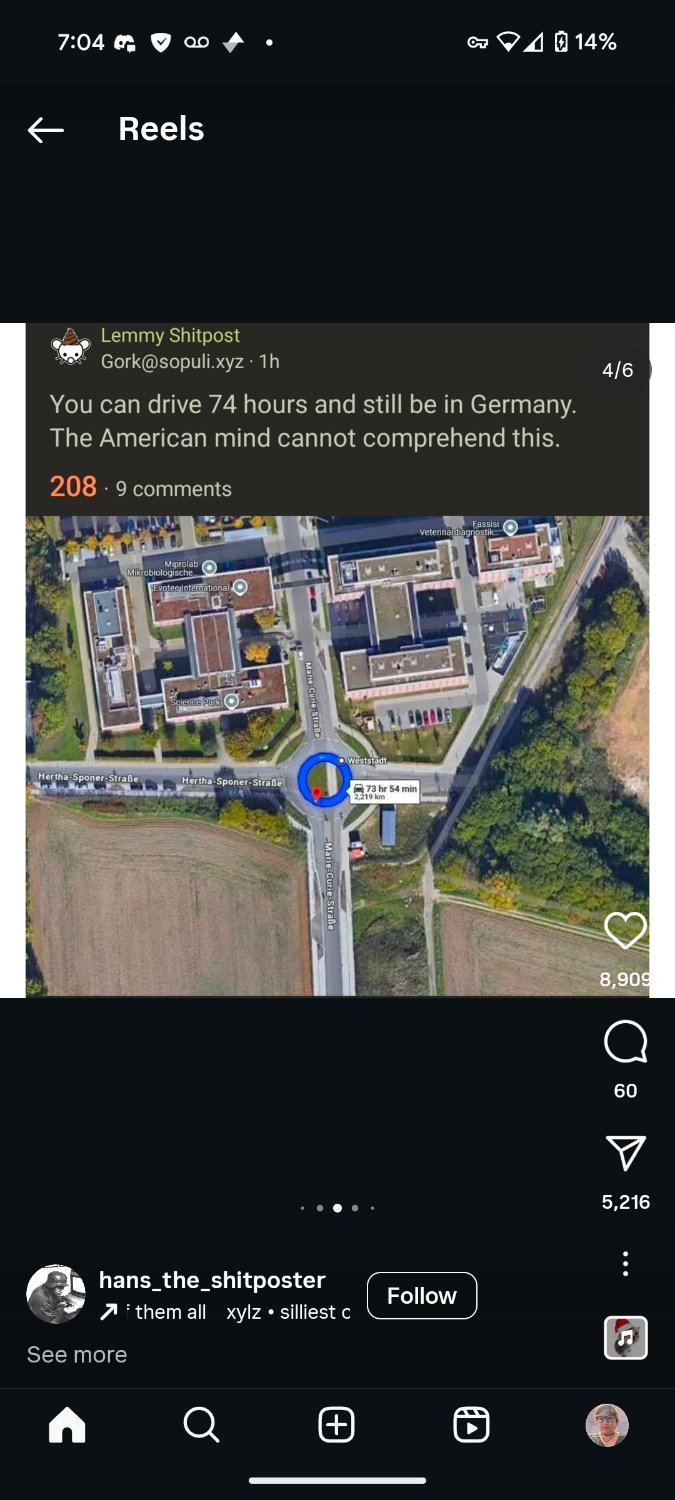Expand the caption with See more
The height and width of the screenshot is (1500, 675).
[x=77, y=1354]
